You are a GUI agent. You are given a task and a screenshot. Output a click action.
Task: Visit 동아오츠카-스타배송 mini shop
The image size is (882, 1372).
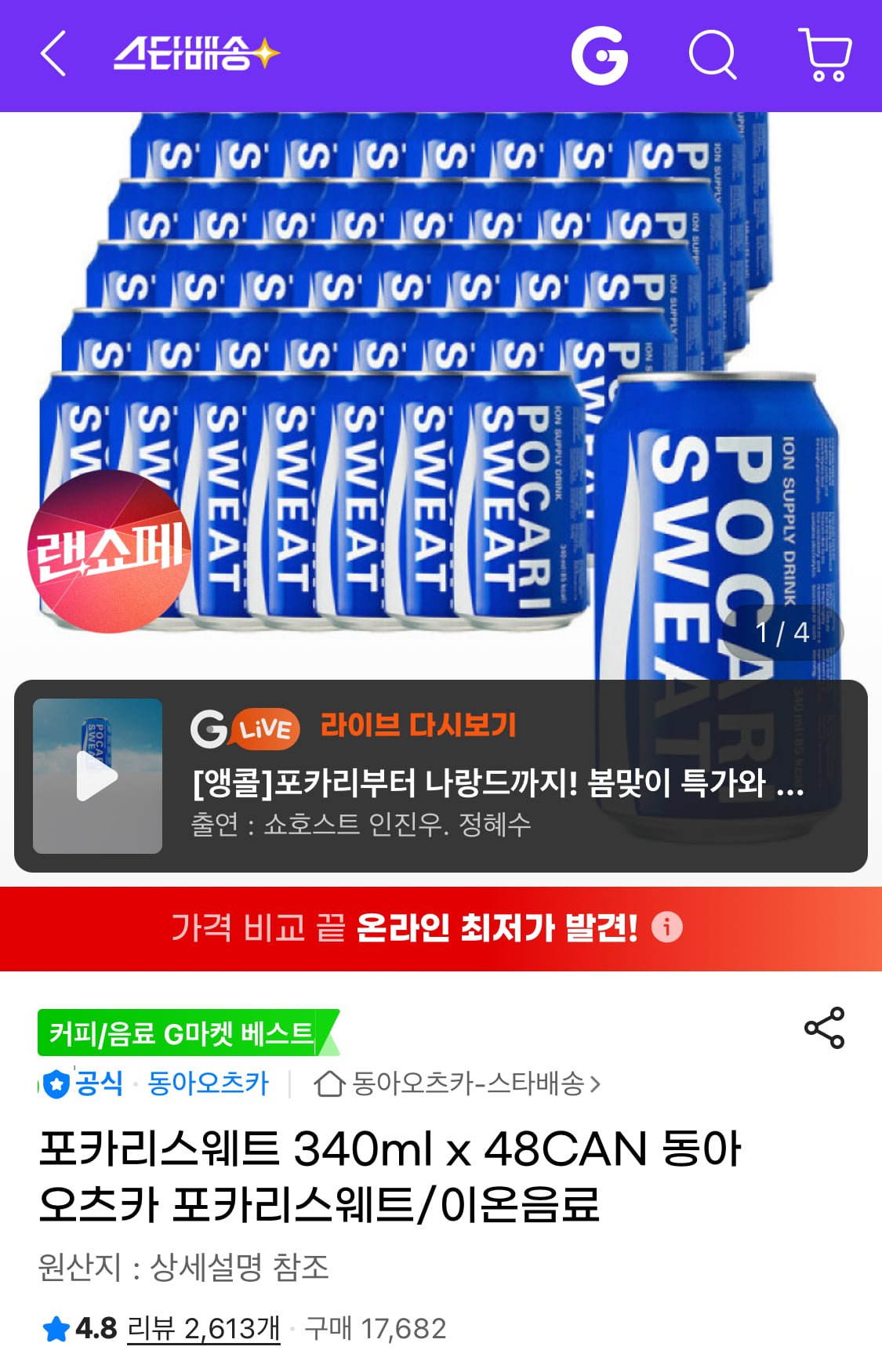coord(458,1083)
